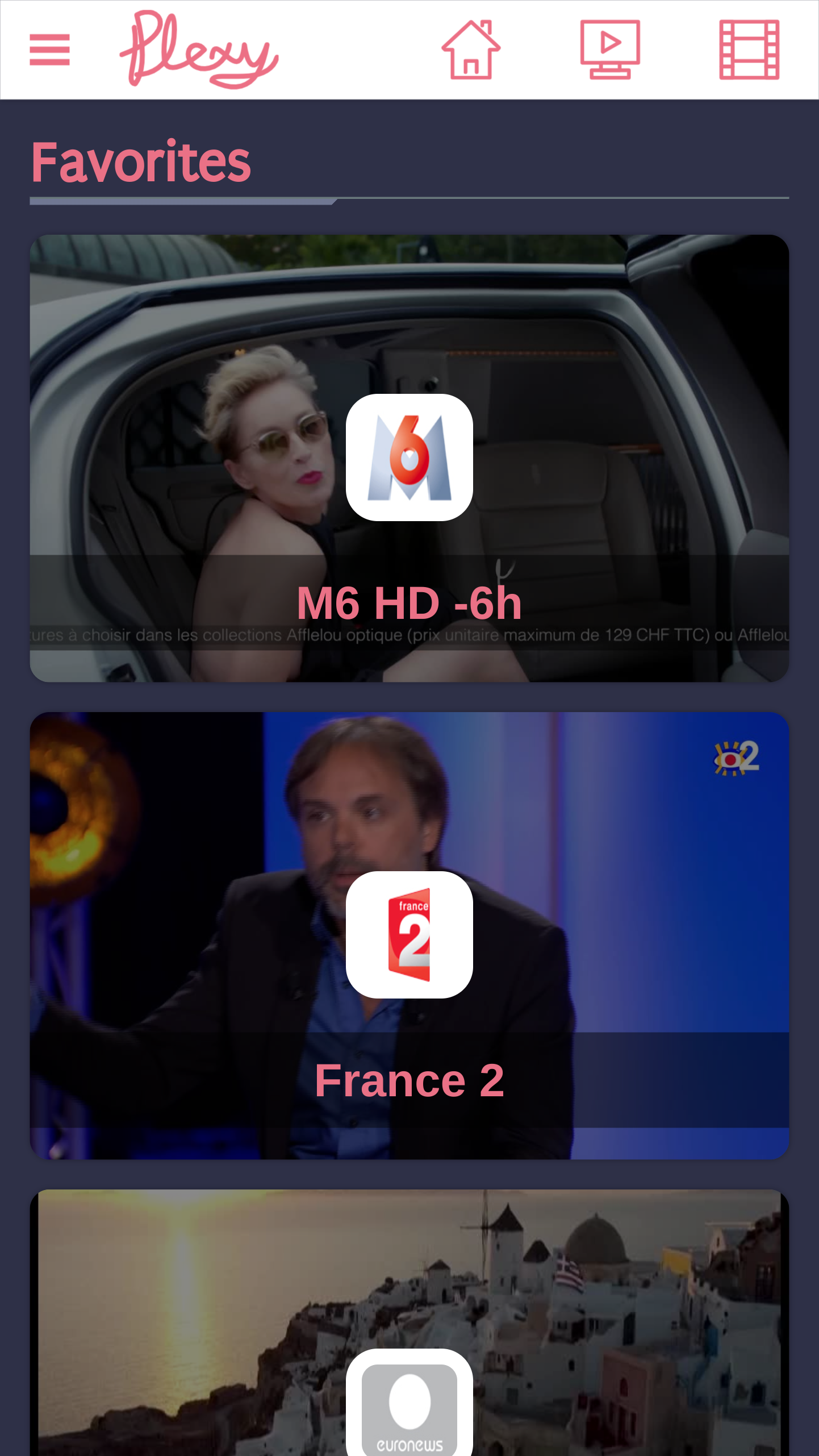The height and width of the screenshot is (1456, 819).
Task: Tap the Plexy logo
Action: tap(199, 50)
